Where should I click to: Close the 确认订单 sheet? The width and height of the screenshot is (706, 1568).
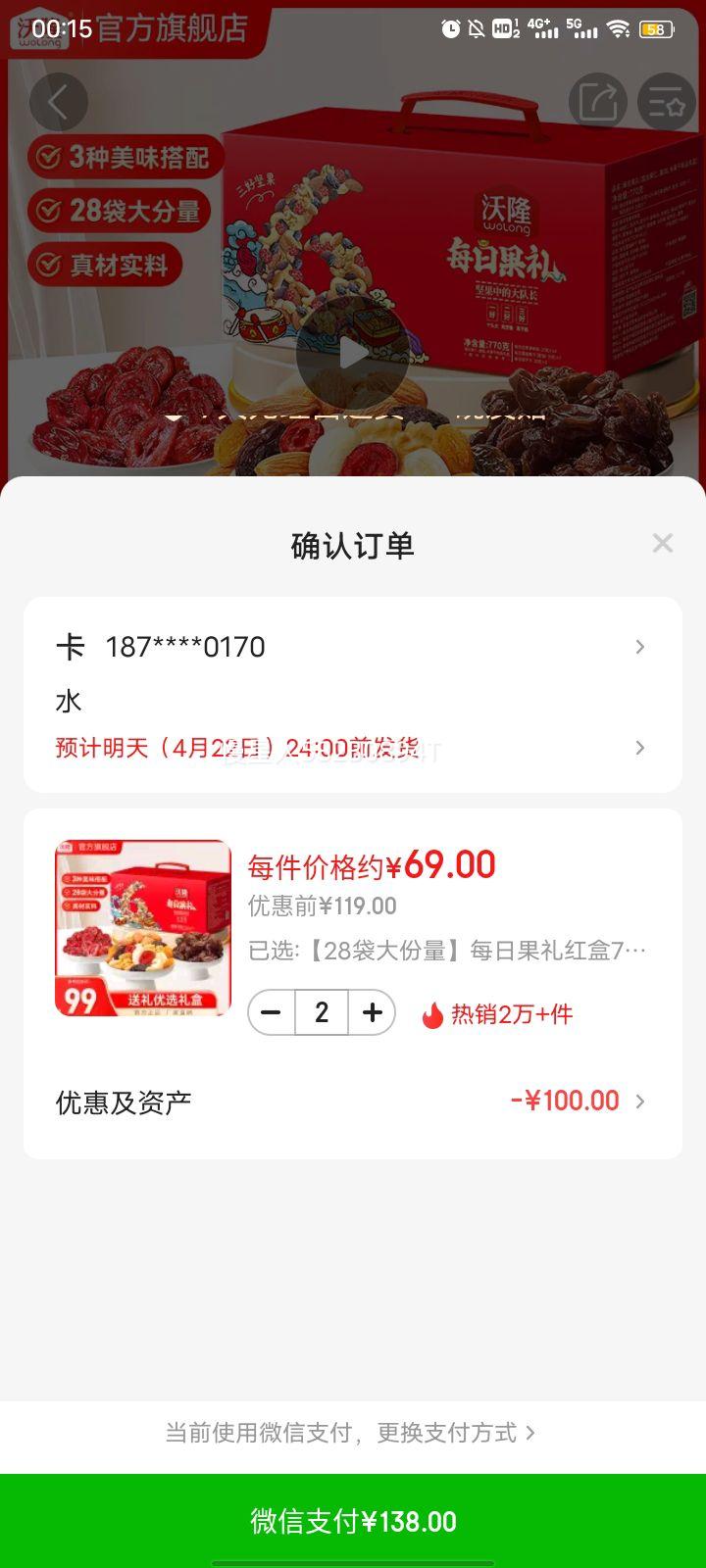tap(663, 543)
